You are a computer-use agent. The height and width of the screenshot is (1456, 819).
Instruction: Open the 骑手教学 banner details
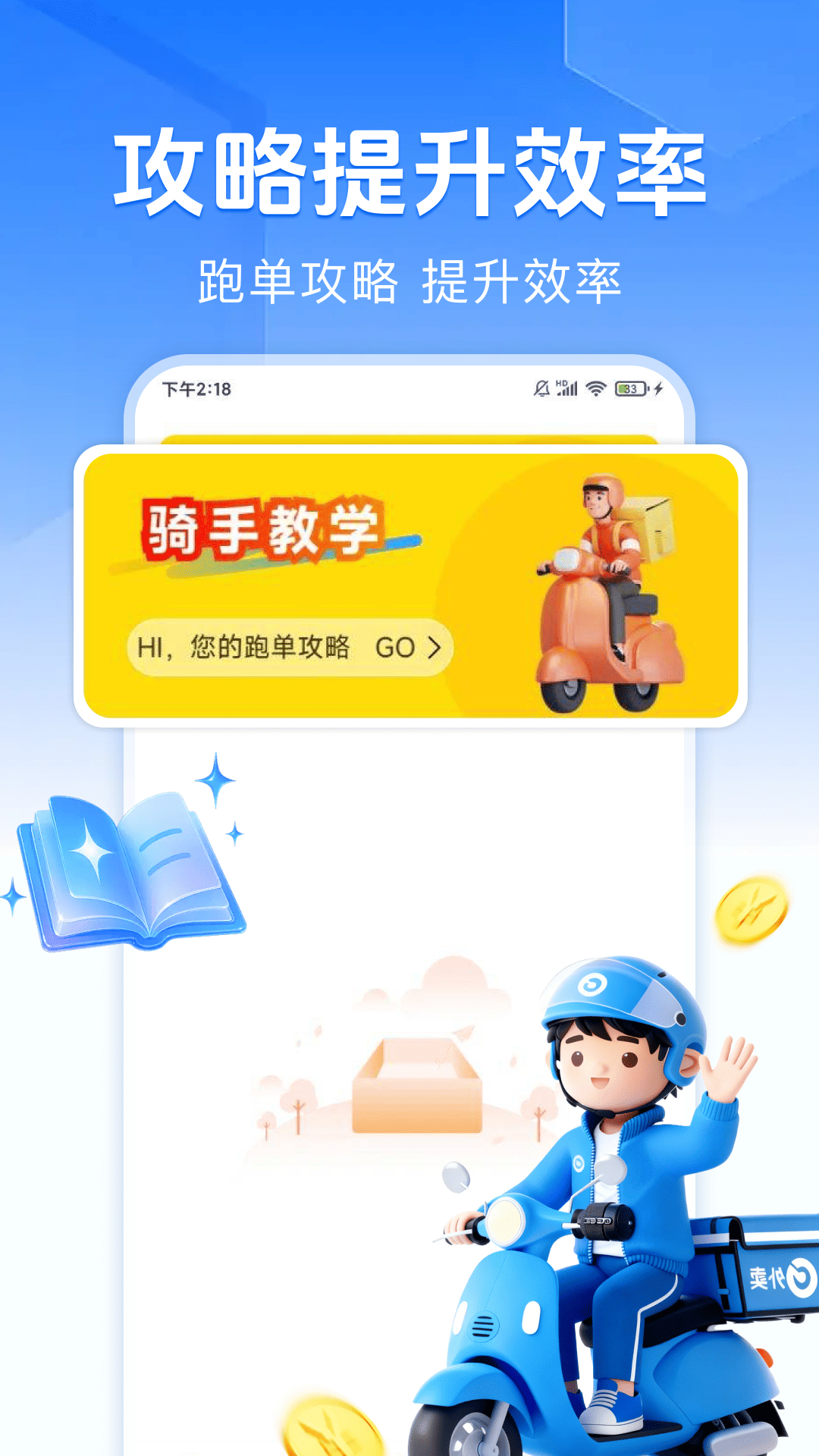(409, 584)
